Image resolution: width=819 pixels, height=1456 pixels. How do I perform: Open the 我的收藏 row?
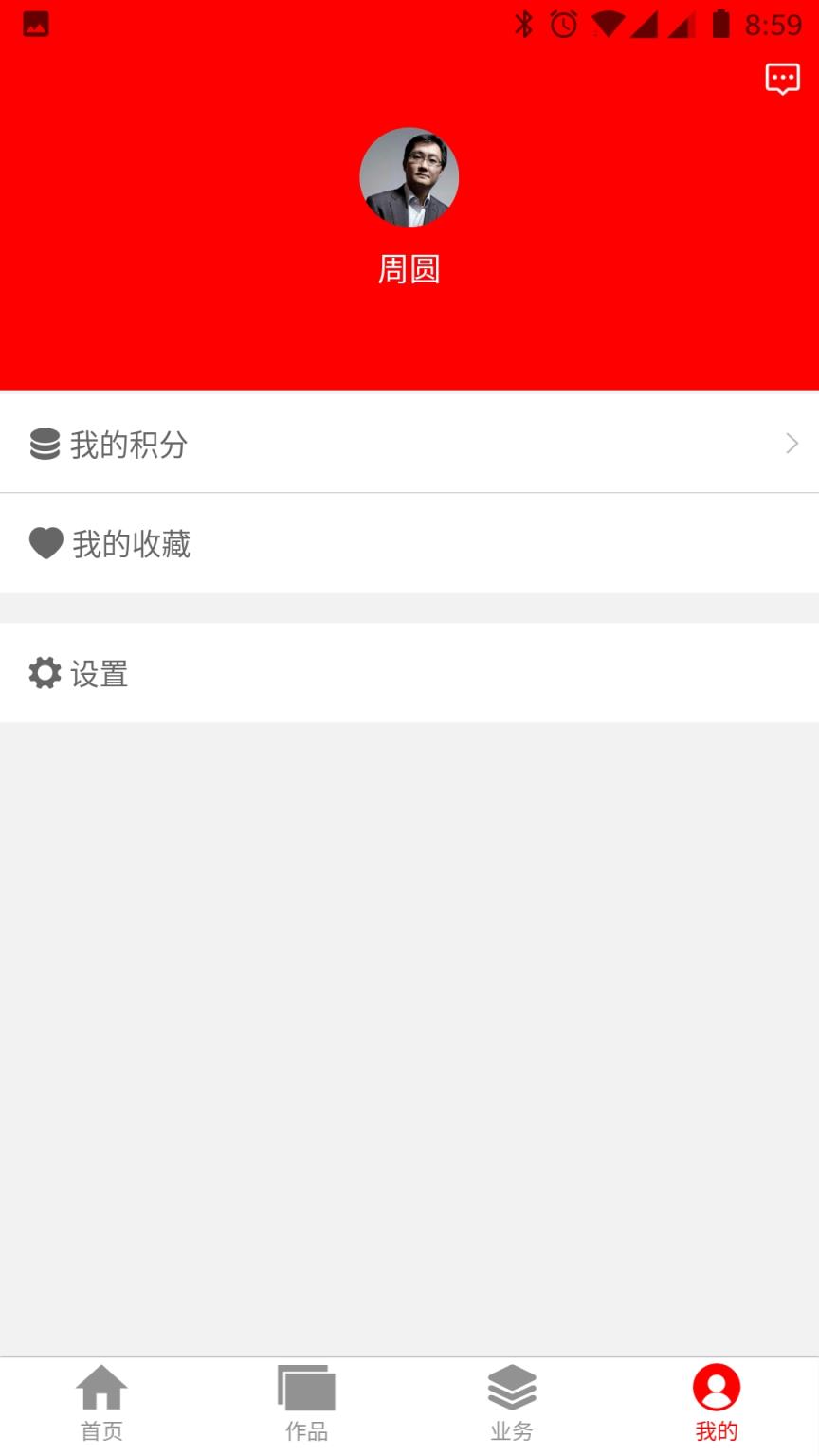coord(409,543)
